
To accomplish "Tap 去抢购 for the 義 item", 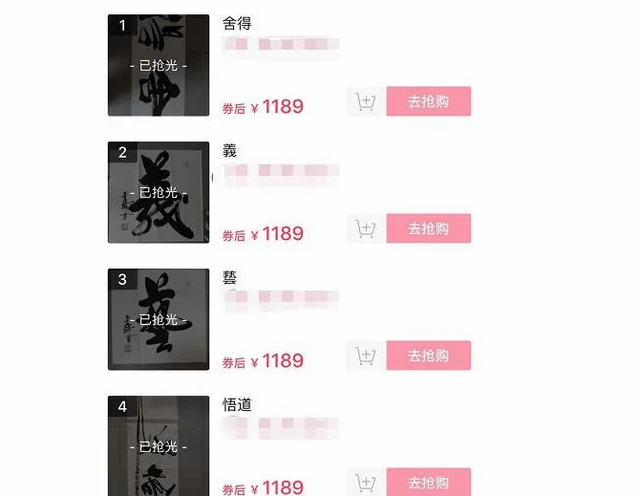I will coord(428,228).
